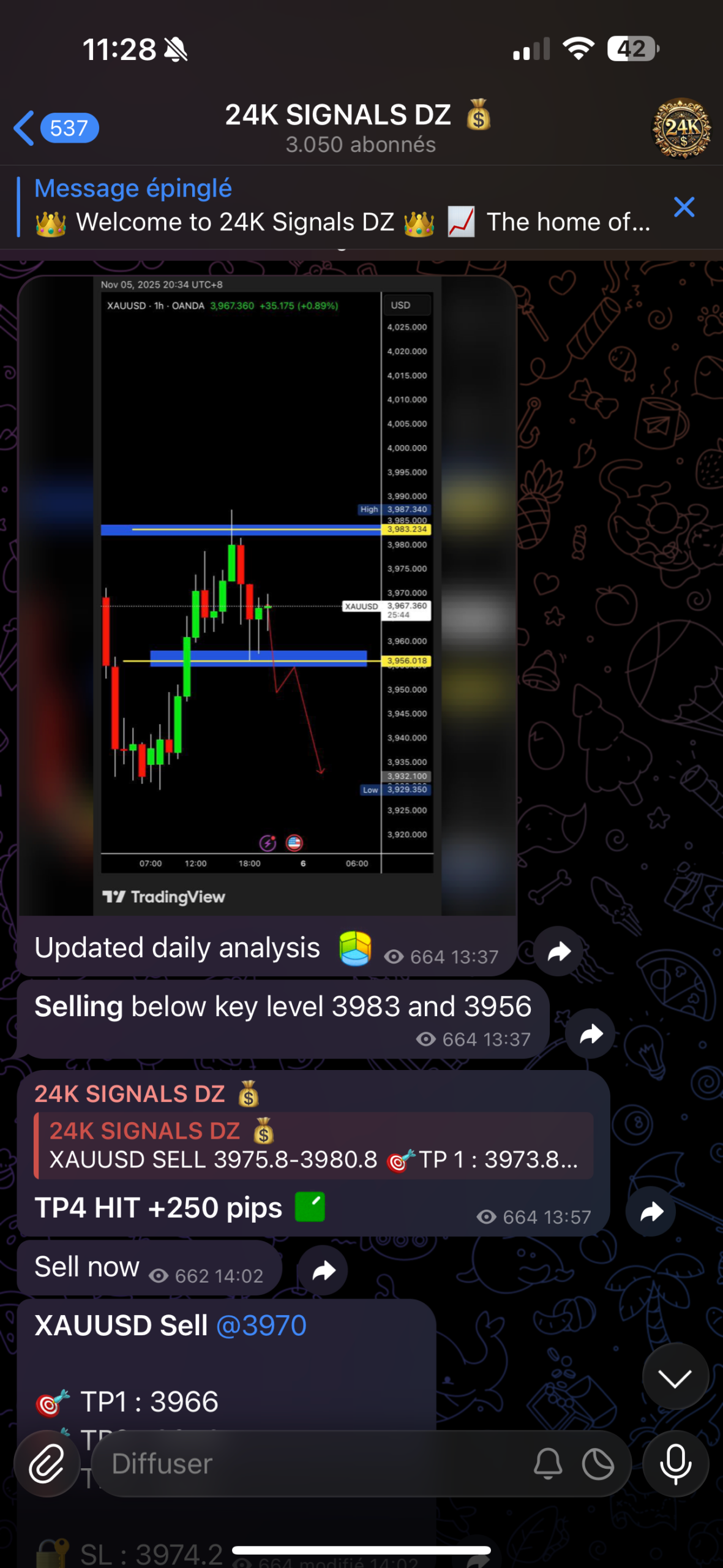Forward the Updated daily analysis post
Image resolution: width=723 pixels, height=1568 pixels.
[x=558, y=951]
